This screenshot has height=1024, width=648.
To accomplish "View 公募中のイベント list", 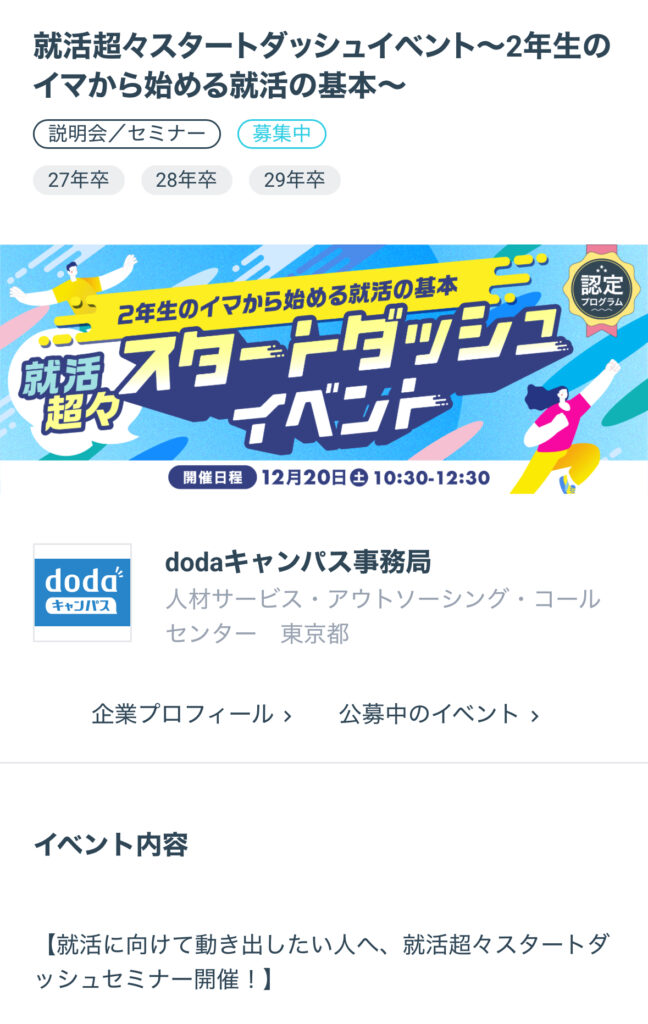I will (439, 714).
